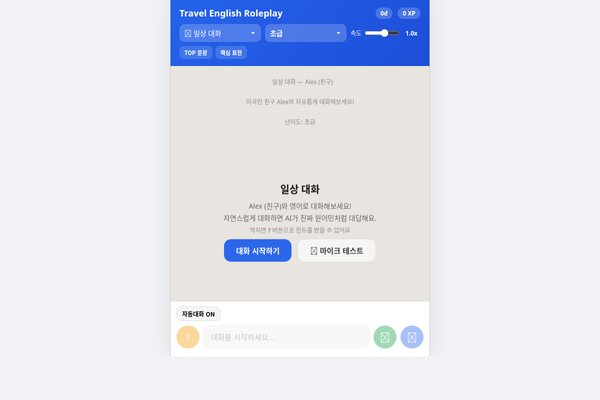
Task: Tap the yellow ? hint button
Action: (188, 337)
